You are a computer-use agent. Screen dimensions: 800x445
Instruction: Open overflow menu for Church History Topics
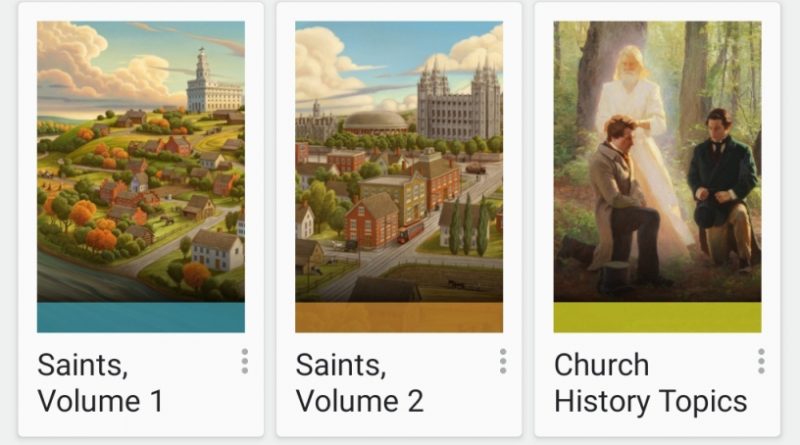tap(761, 362)
